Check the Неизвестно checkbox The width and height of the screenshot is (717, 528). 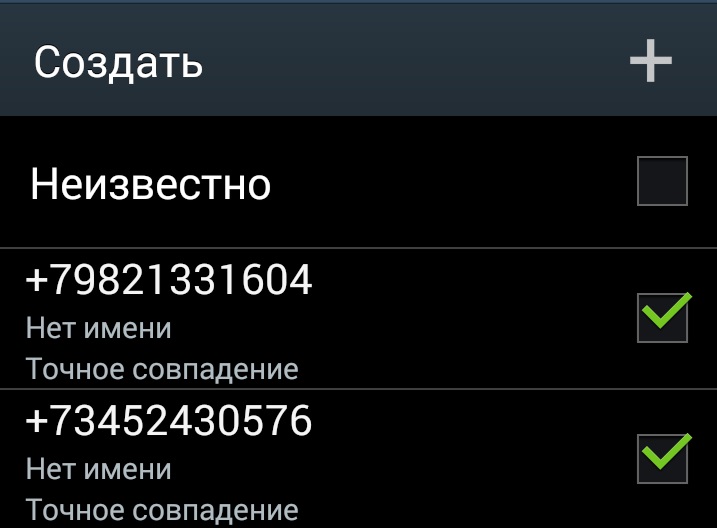coord(662,181)
